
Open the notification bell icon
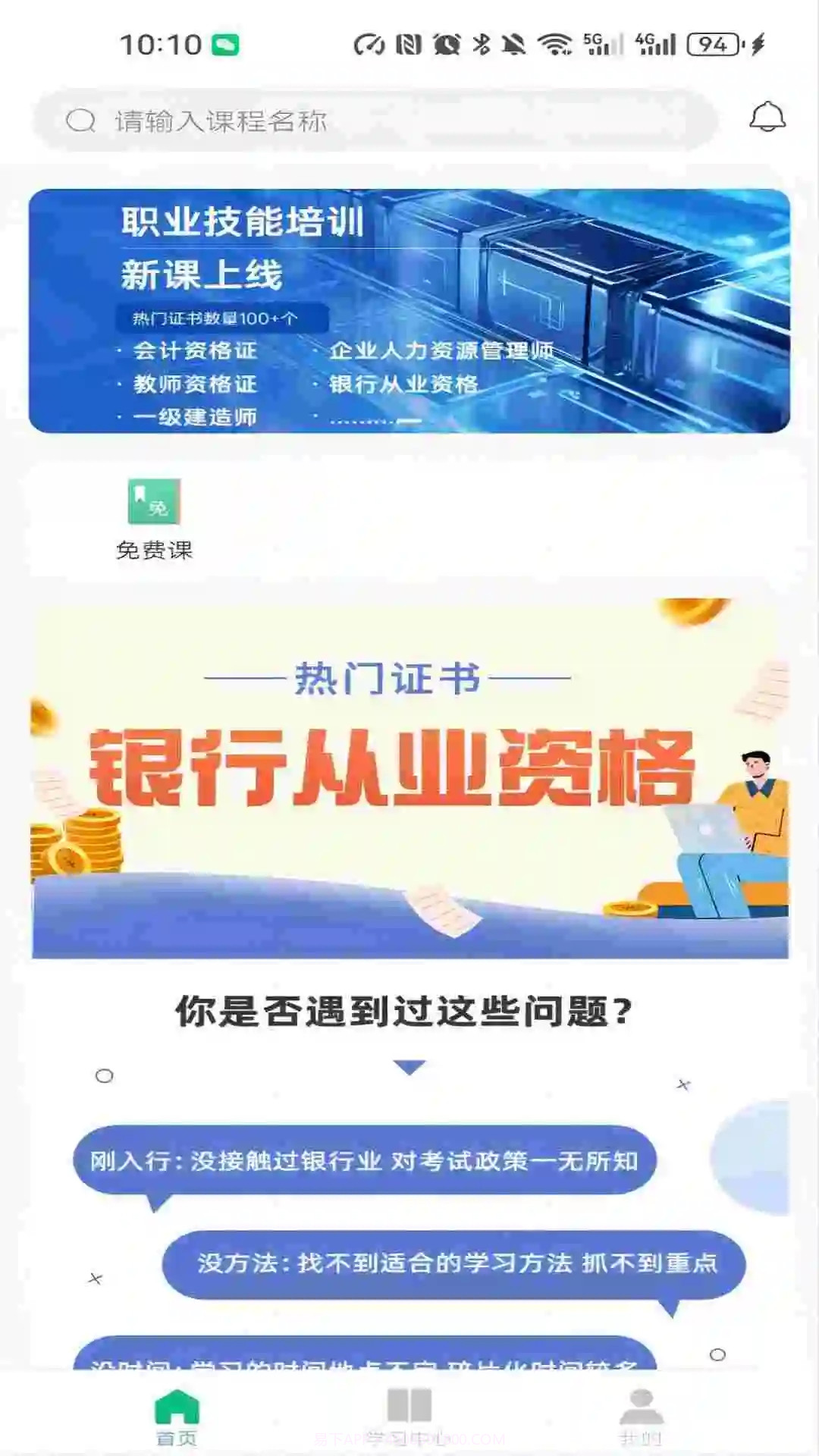[768, 118]
